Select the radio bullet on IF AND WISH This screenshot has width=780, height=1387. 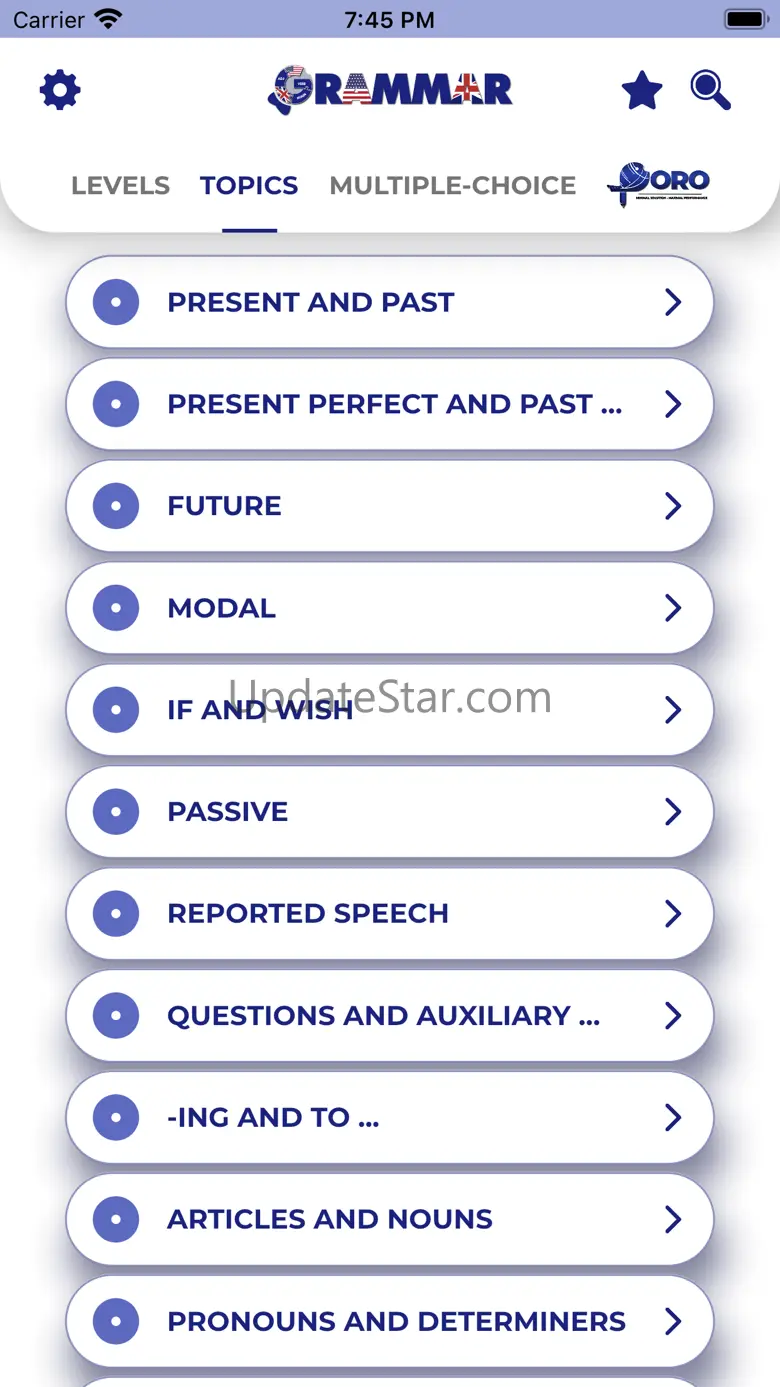[x=114, y=710]
